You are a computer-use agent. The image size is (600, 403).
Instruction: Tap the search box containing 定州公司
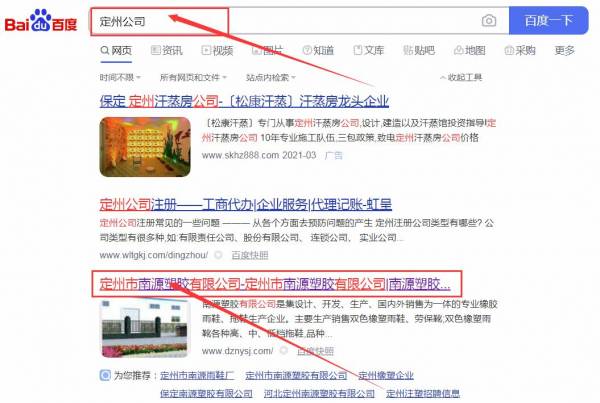pyautogui.click(x=280, y=20)
